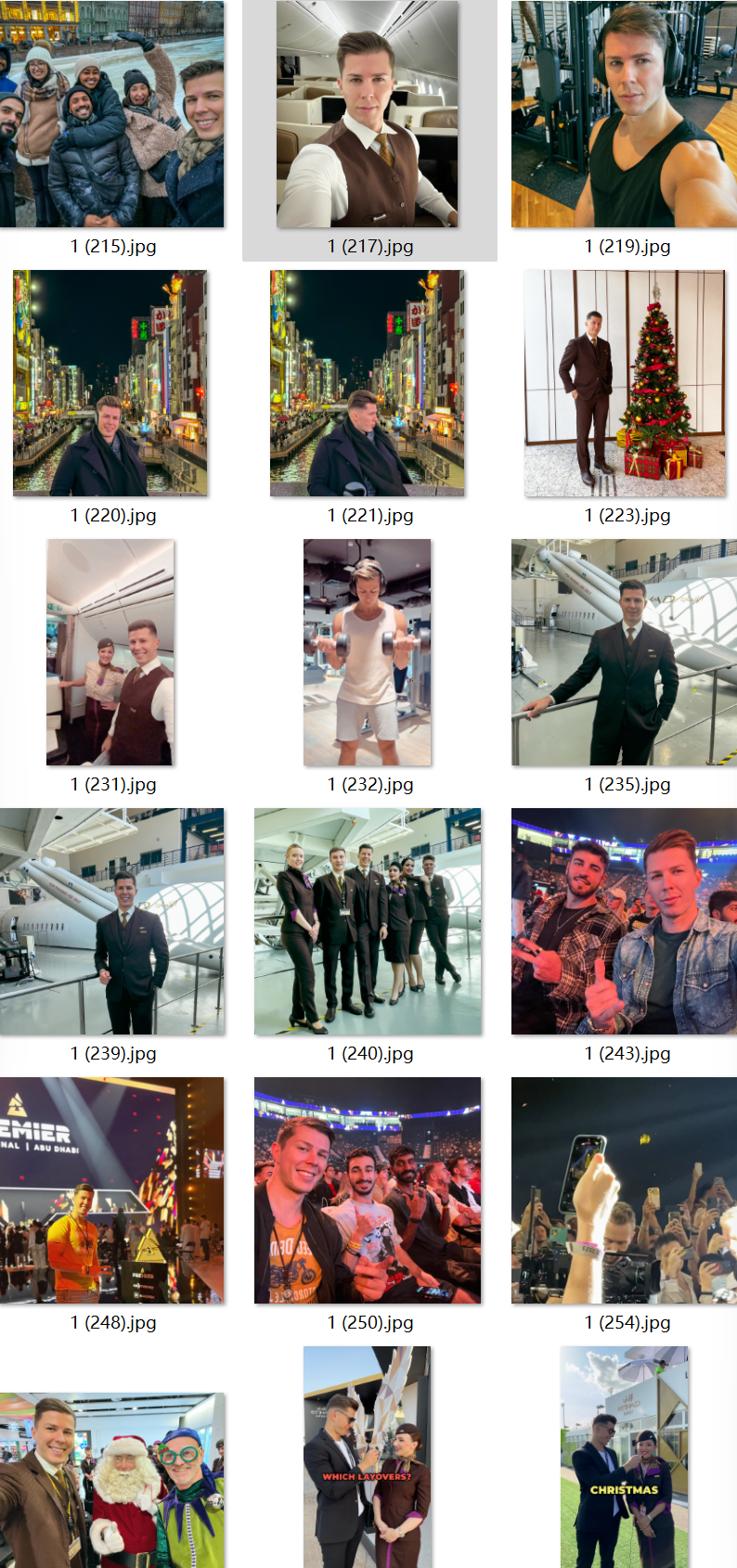Tap the thumbnail 1 (220).jpg

(110, 383)
